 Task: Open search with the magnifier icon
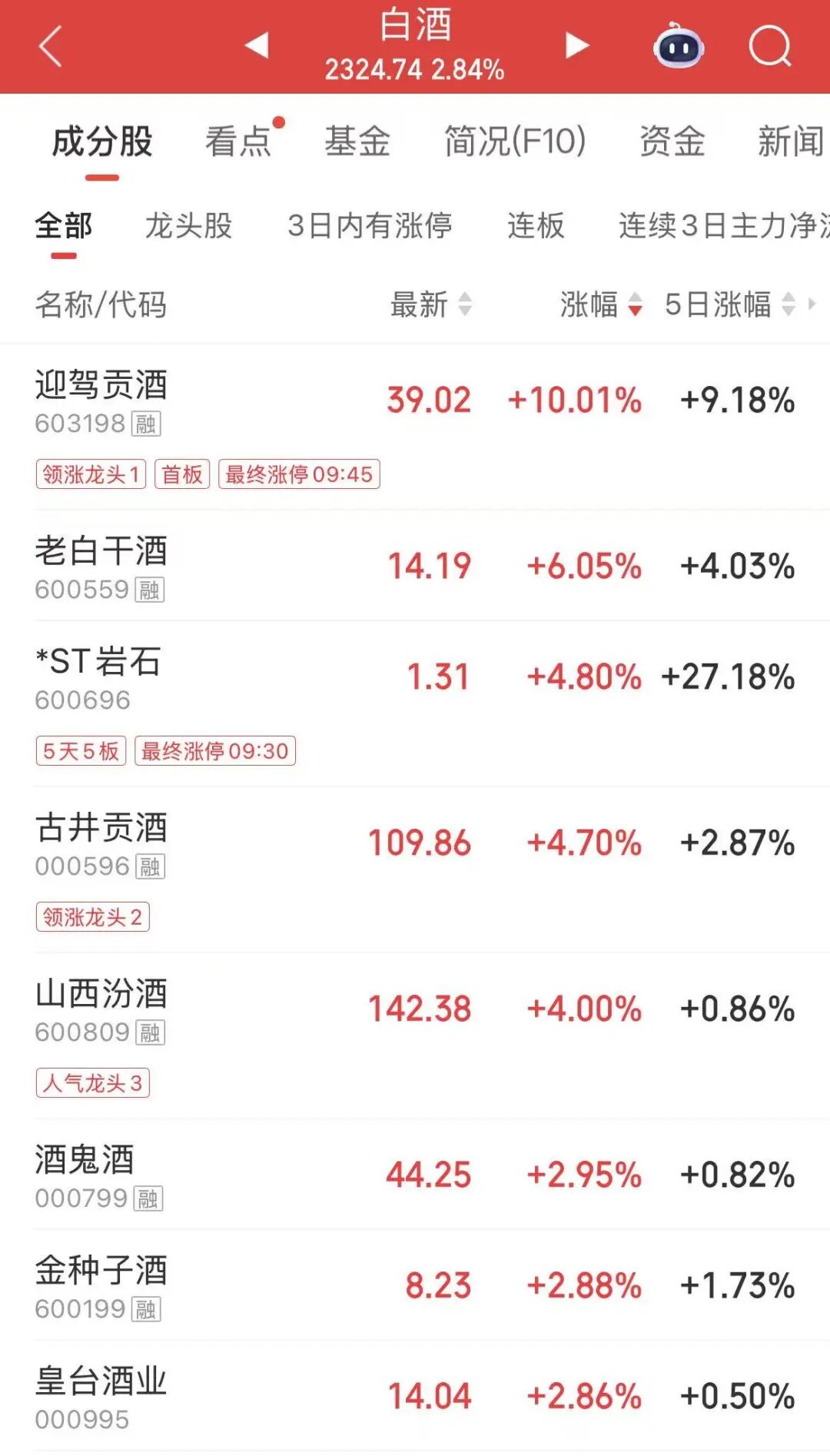click(769, 46)
